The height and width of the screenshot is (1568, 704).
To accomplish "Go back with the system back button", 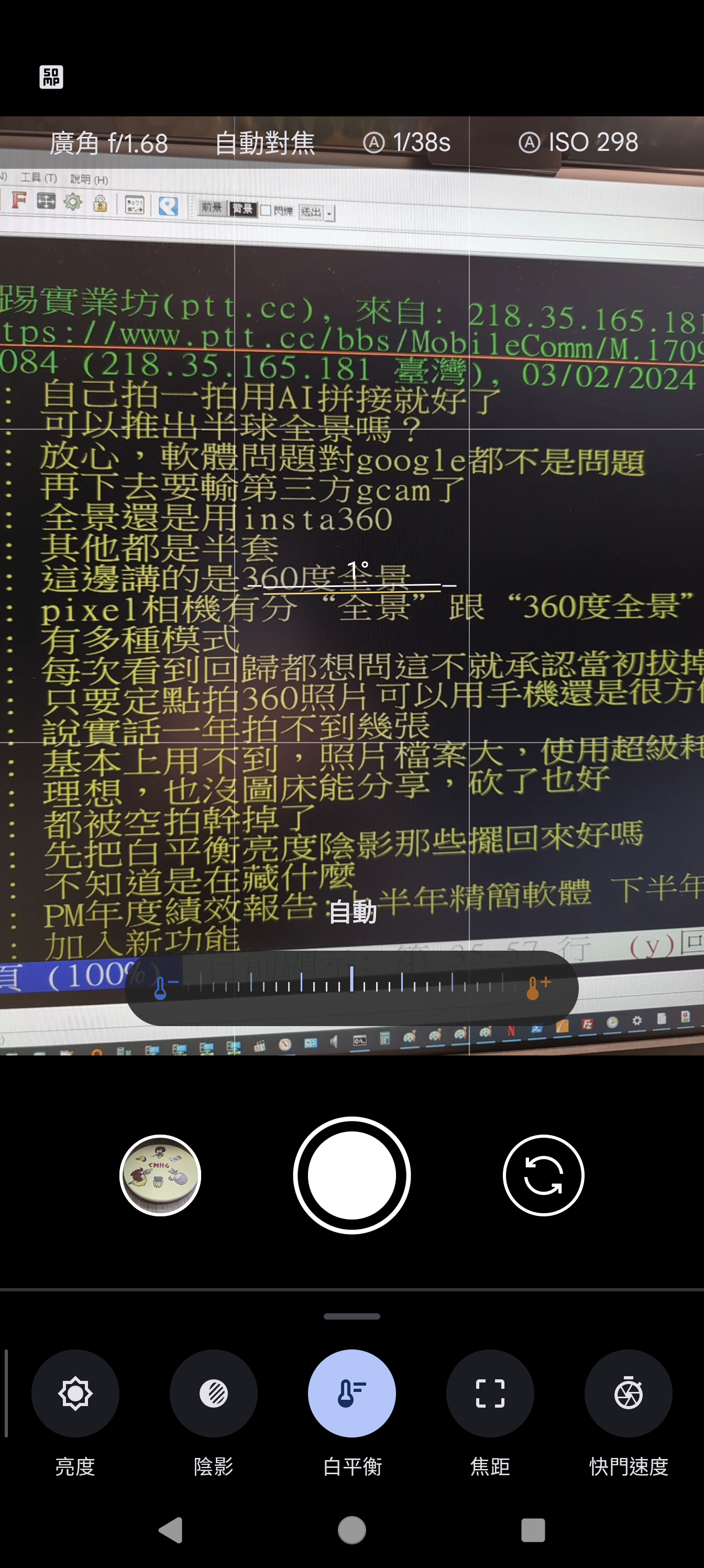I will pyautogui.click(x=171, y=1530).
